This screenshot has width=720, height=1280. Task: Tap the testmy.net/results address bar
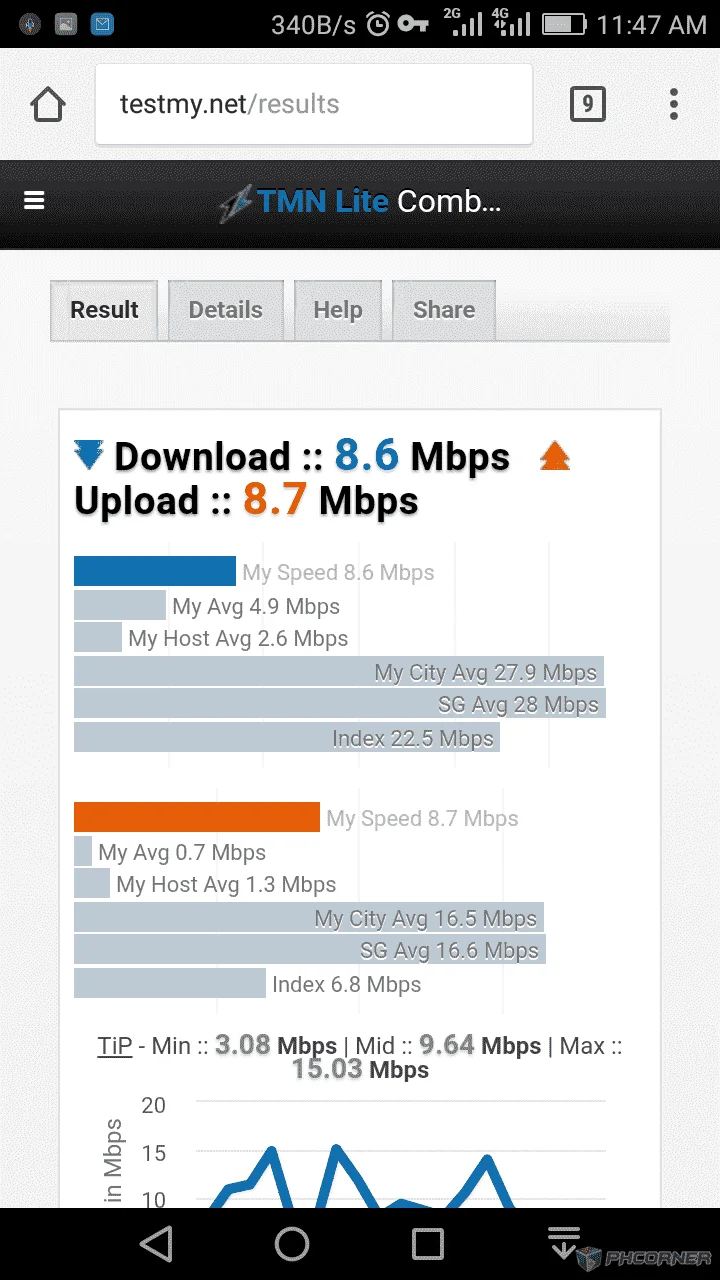(x=314, y=104)
